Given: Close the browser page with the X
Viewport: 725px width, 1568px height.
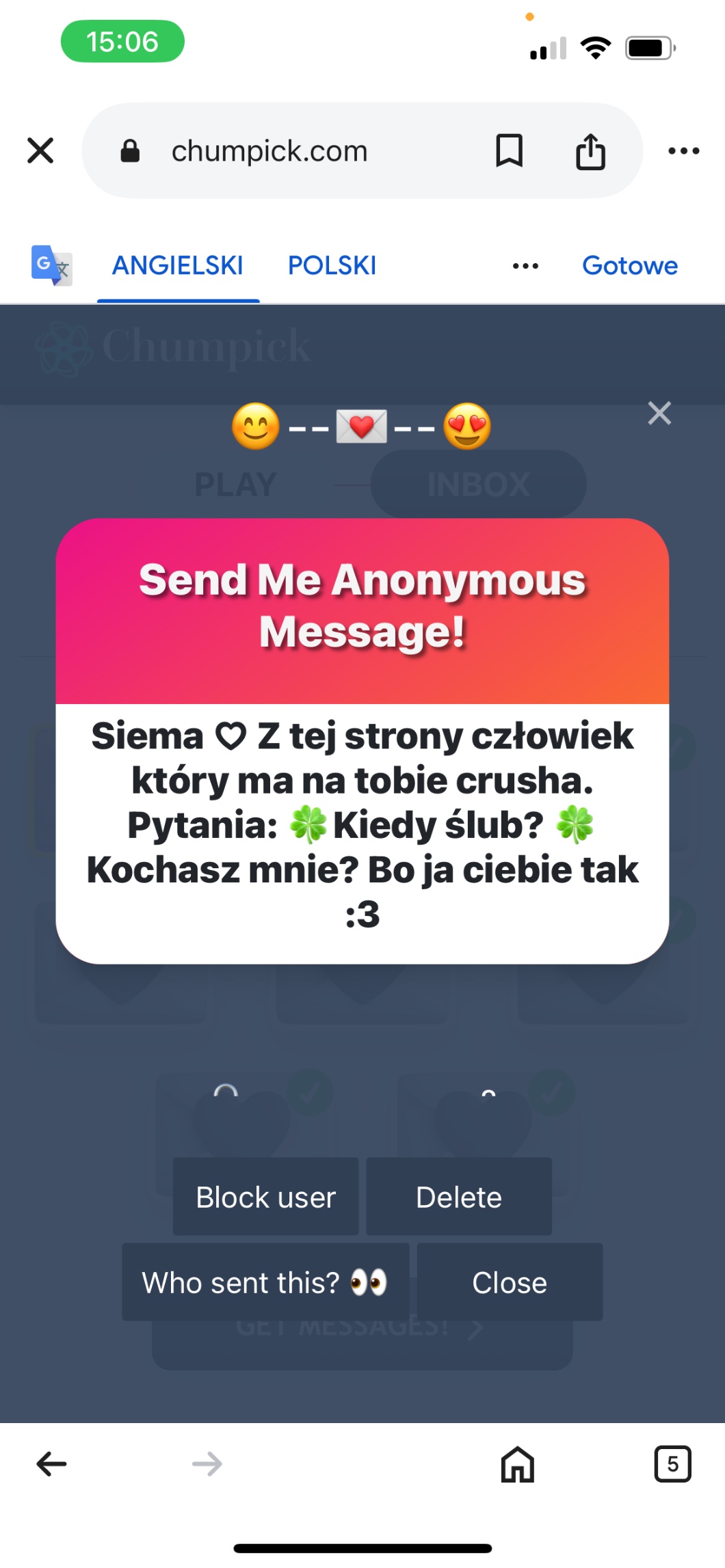Looking at the screenshot, I should pos(40,150).
